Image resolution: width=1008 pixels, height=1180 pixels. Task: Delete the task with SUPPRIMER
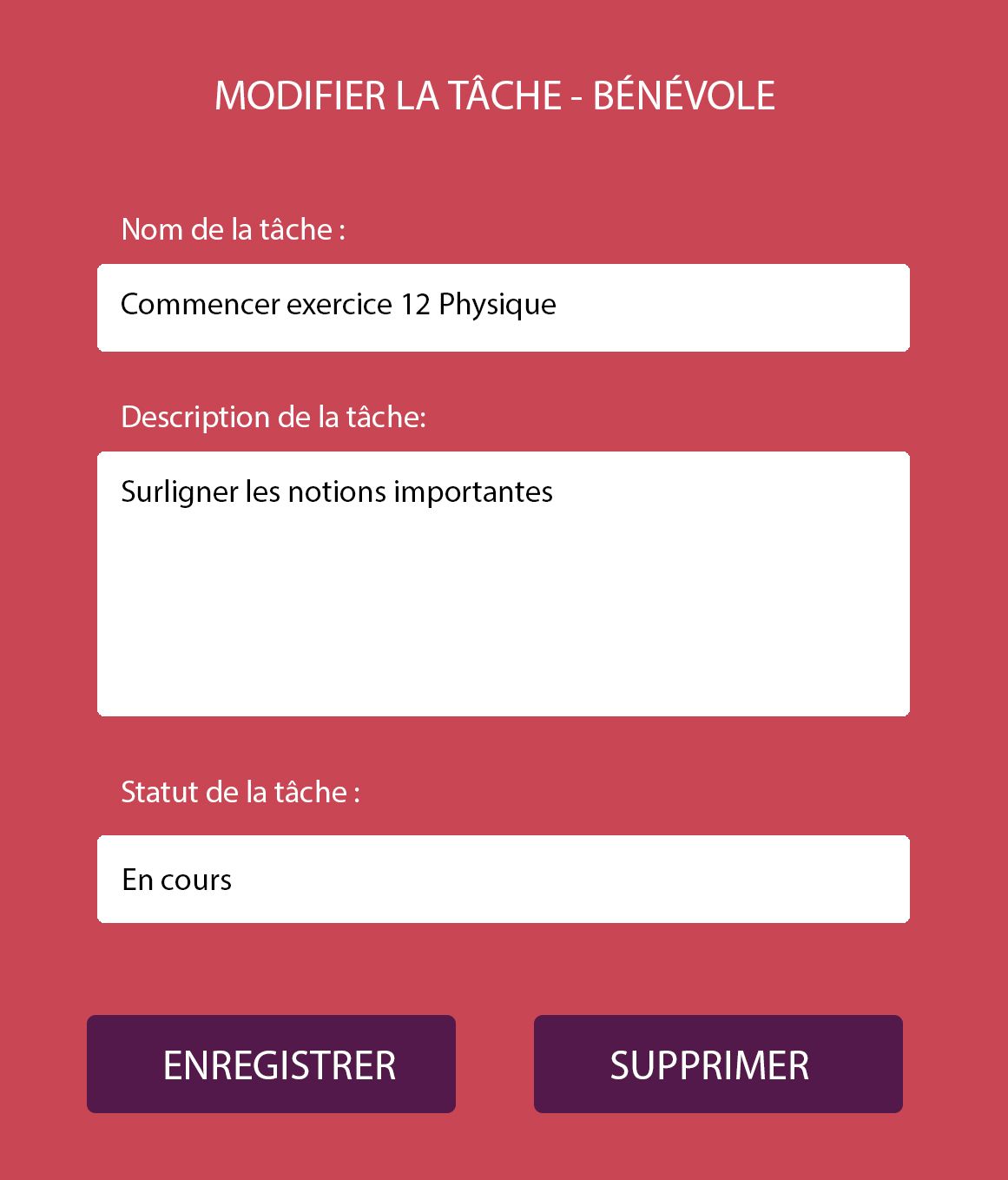point(718,1064)
